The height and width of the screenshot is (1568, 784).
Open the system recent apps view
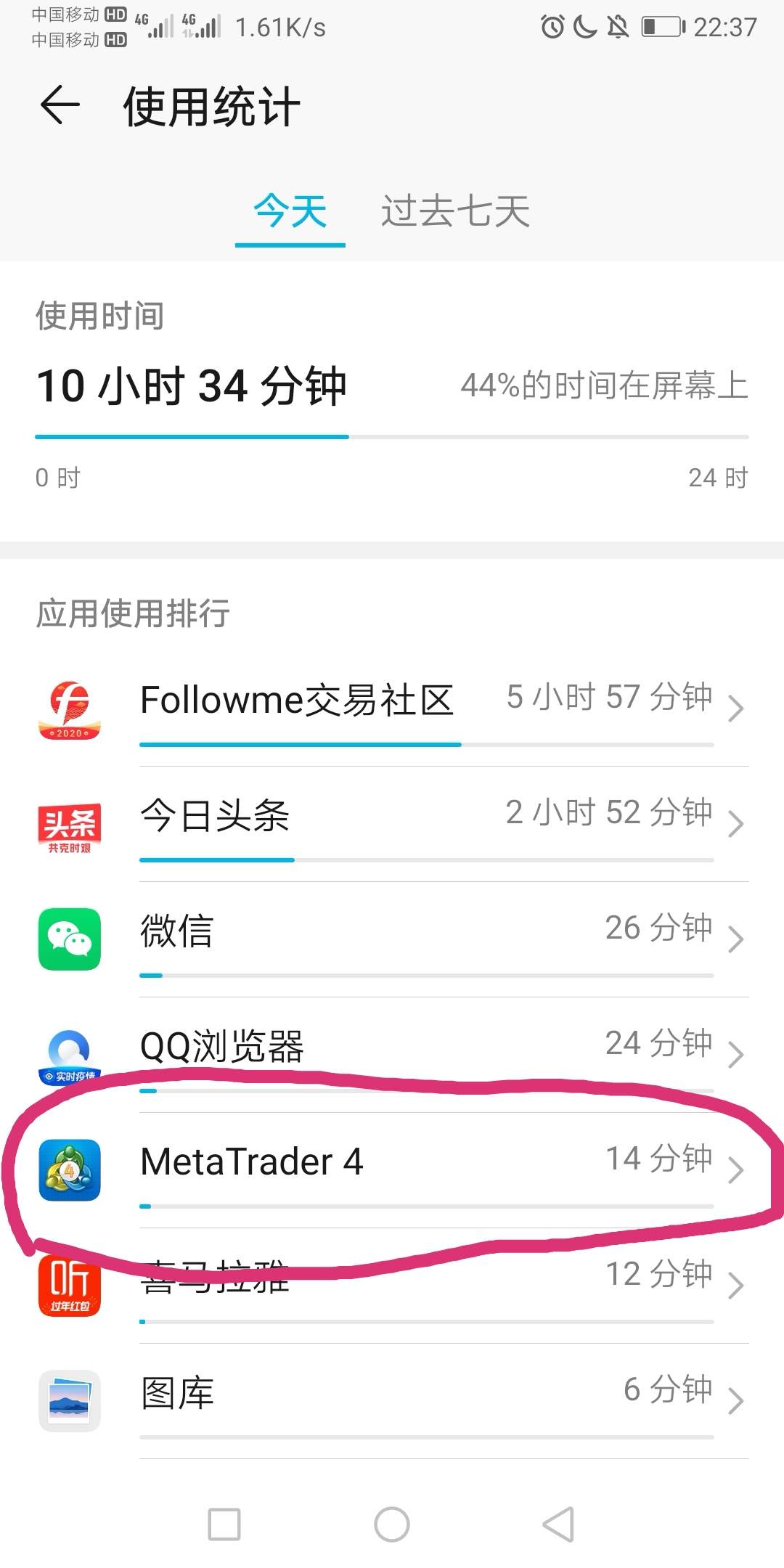coord(224,1524)
